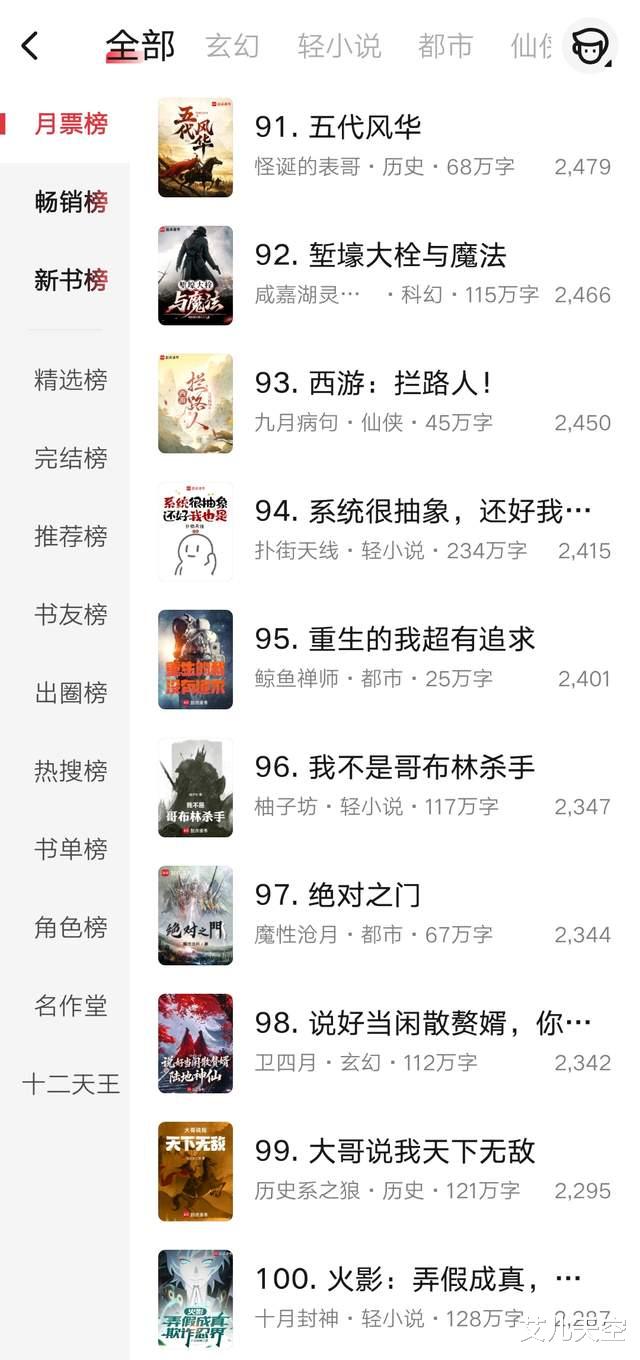Open the book 大哥说我天下无敌

tap(395, 1152)
